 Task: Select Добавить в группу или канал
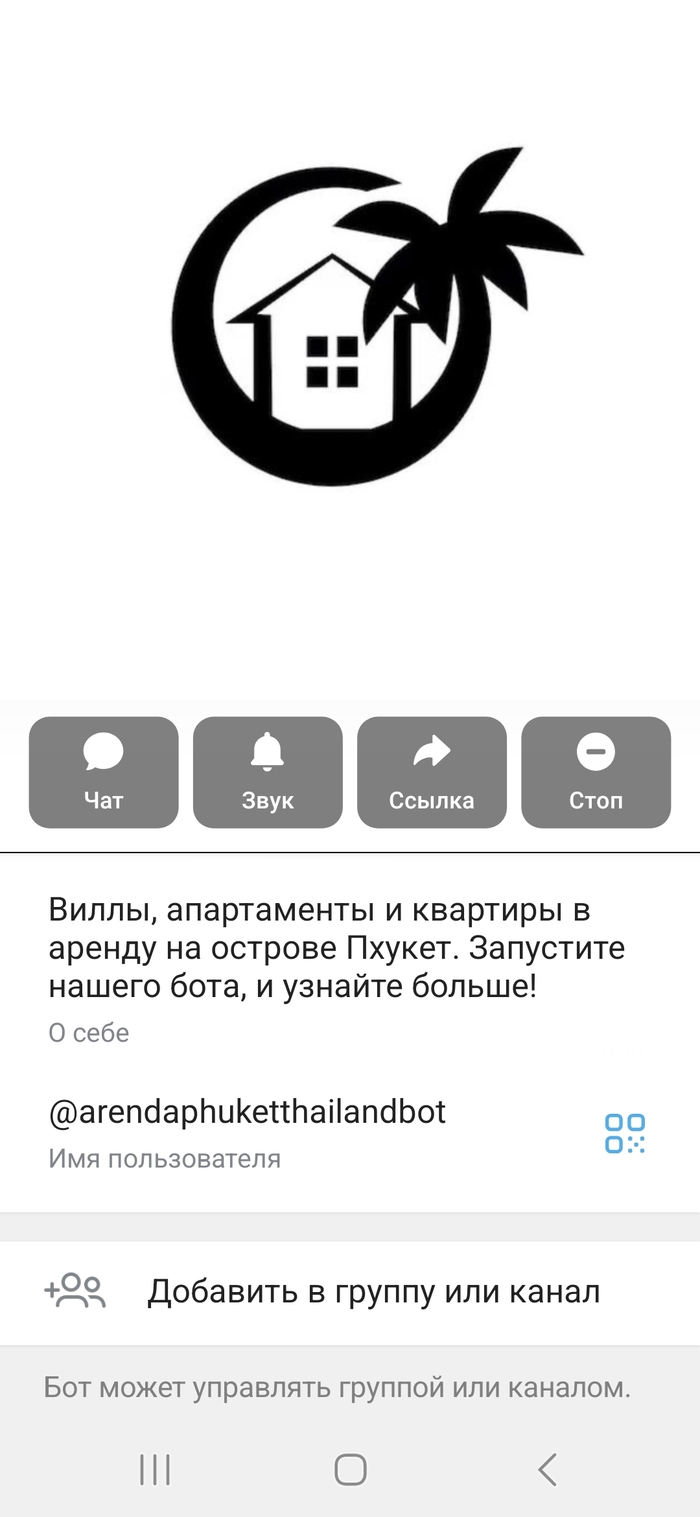373,1291
